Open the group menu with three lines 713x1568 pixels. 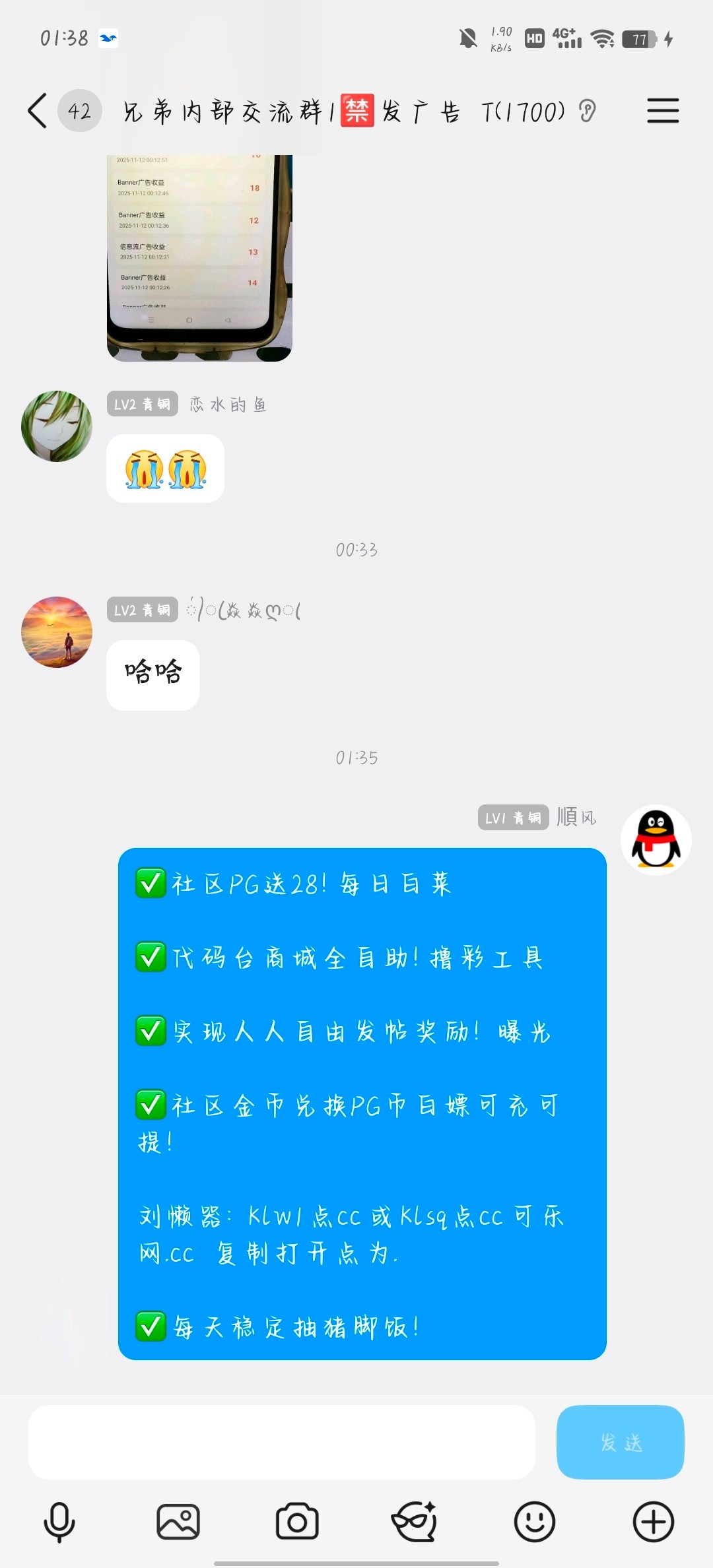tap(662, 110)
